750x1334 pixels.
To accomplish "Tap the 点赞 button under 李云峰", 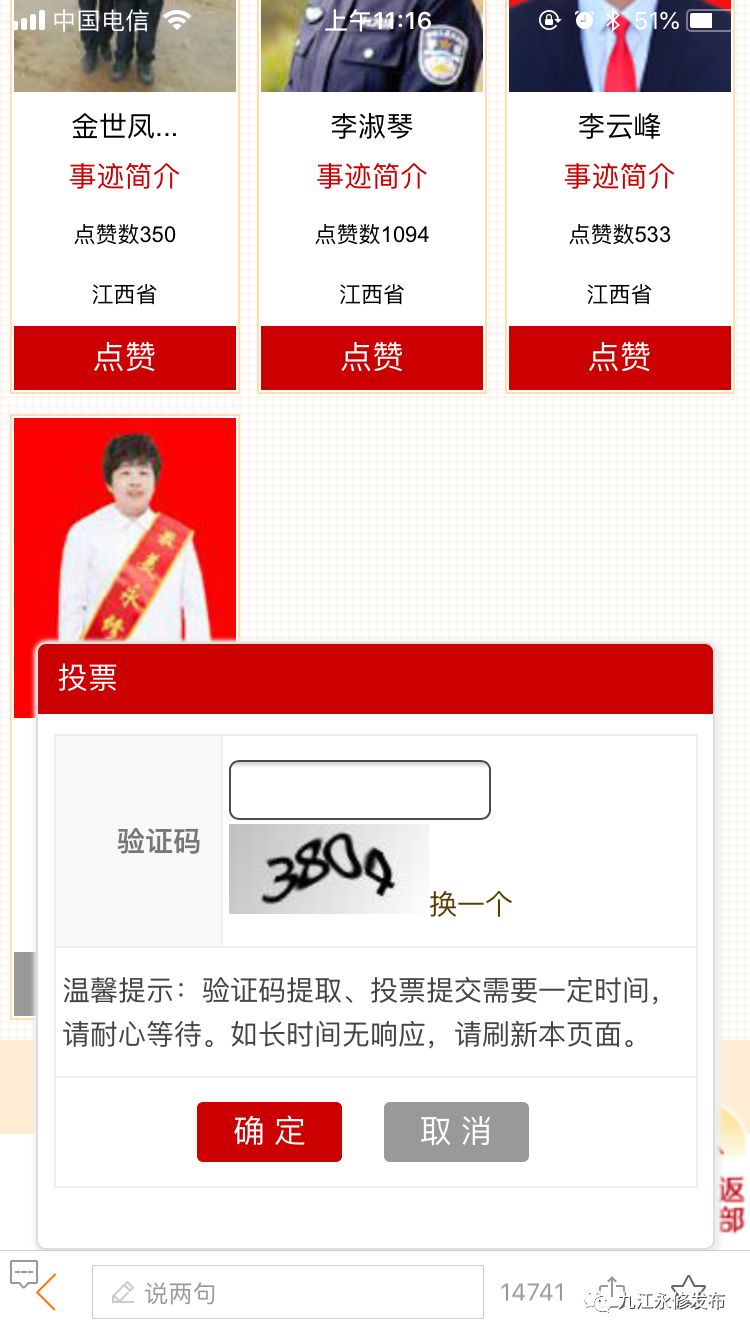I will coord(619,357).
